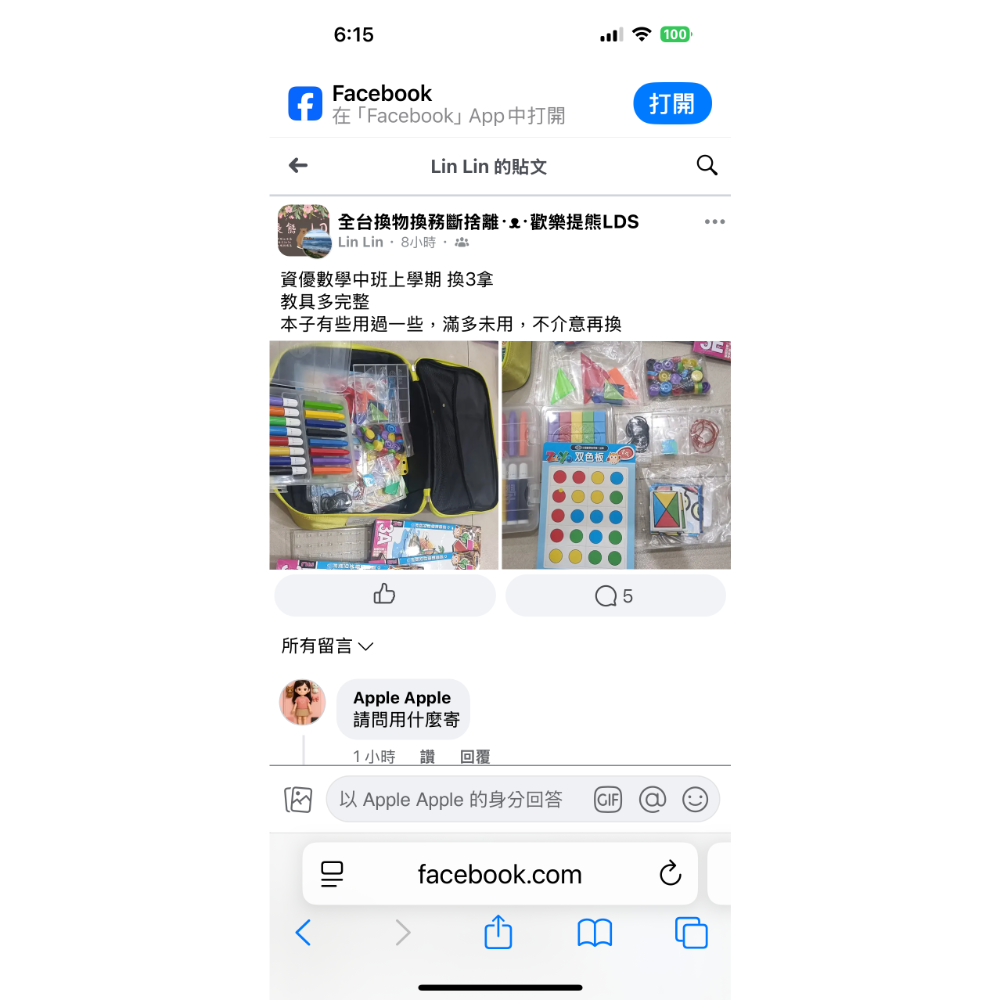Attach a photo to the comment
This screenshot has width=1000, height=1000.
pos(298,800)
